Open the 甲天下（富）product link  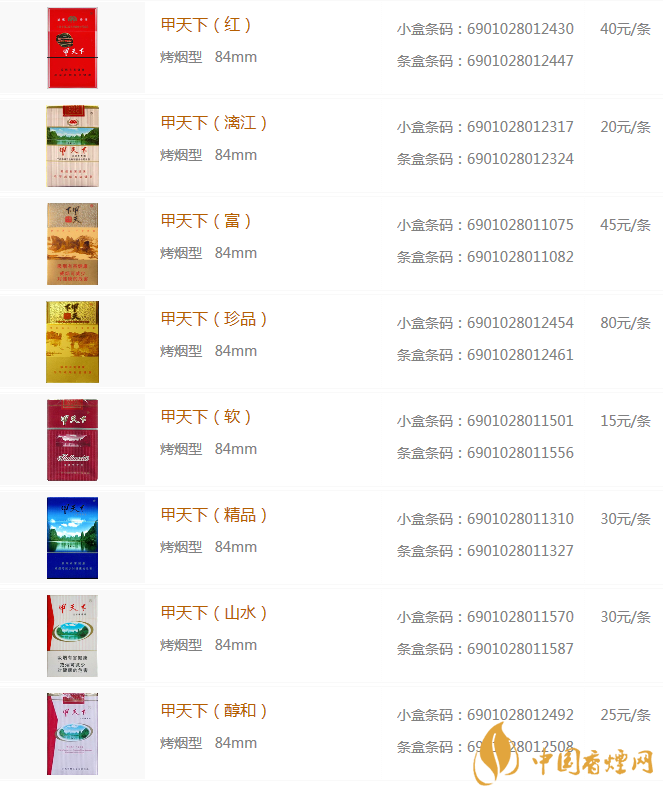tap(206, 221)
